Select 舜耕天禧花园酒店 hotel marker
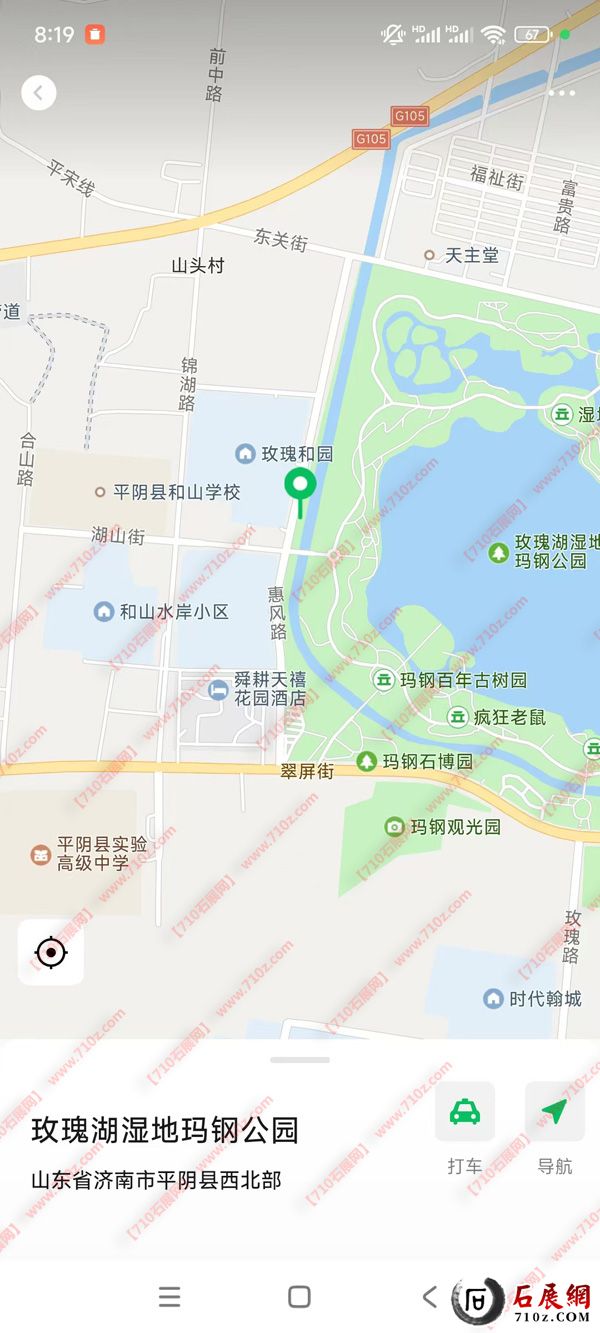Image resolution: width=600 pixels, height=1333 pixels. tap(219, 688)
